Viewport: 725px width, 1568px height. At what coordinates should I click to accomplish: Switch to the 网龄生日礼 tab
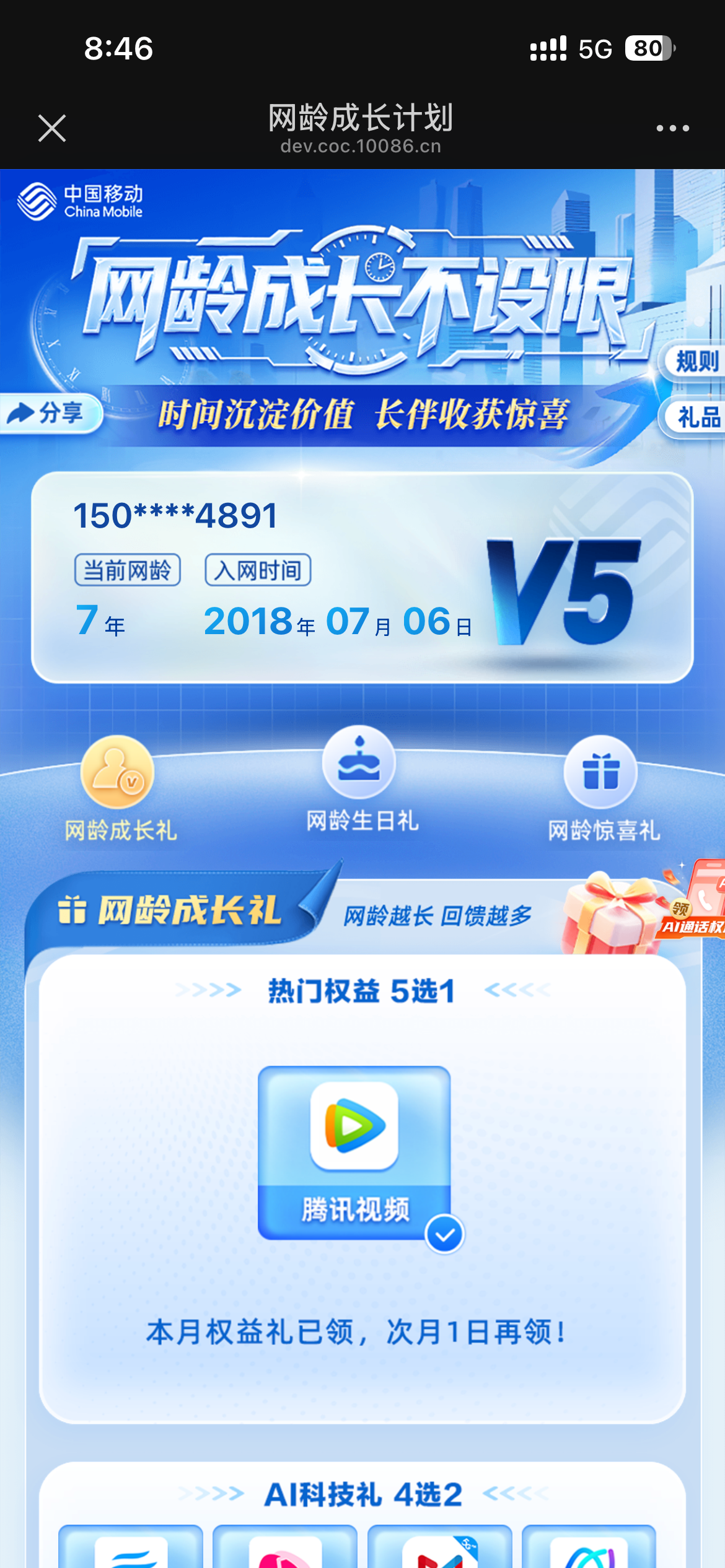(x=360, y=780)
